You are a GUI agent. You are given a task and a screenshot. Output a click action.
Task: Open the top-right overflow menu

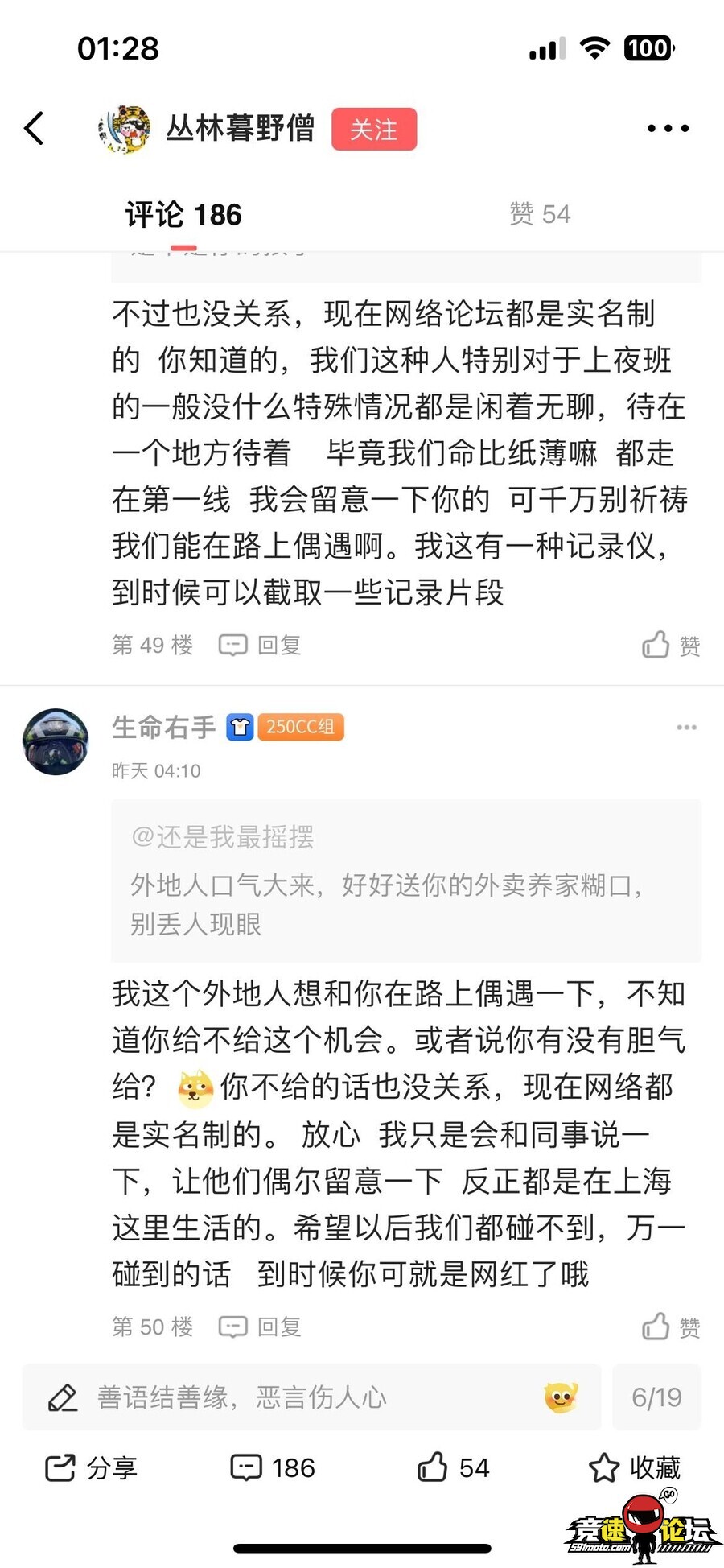coord(668,128)
